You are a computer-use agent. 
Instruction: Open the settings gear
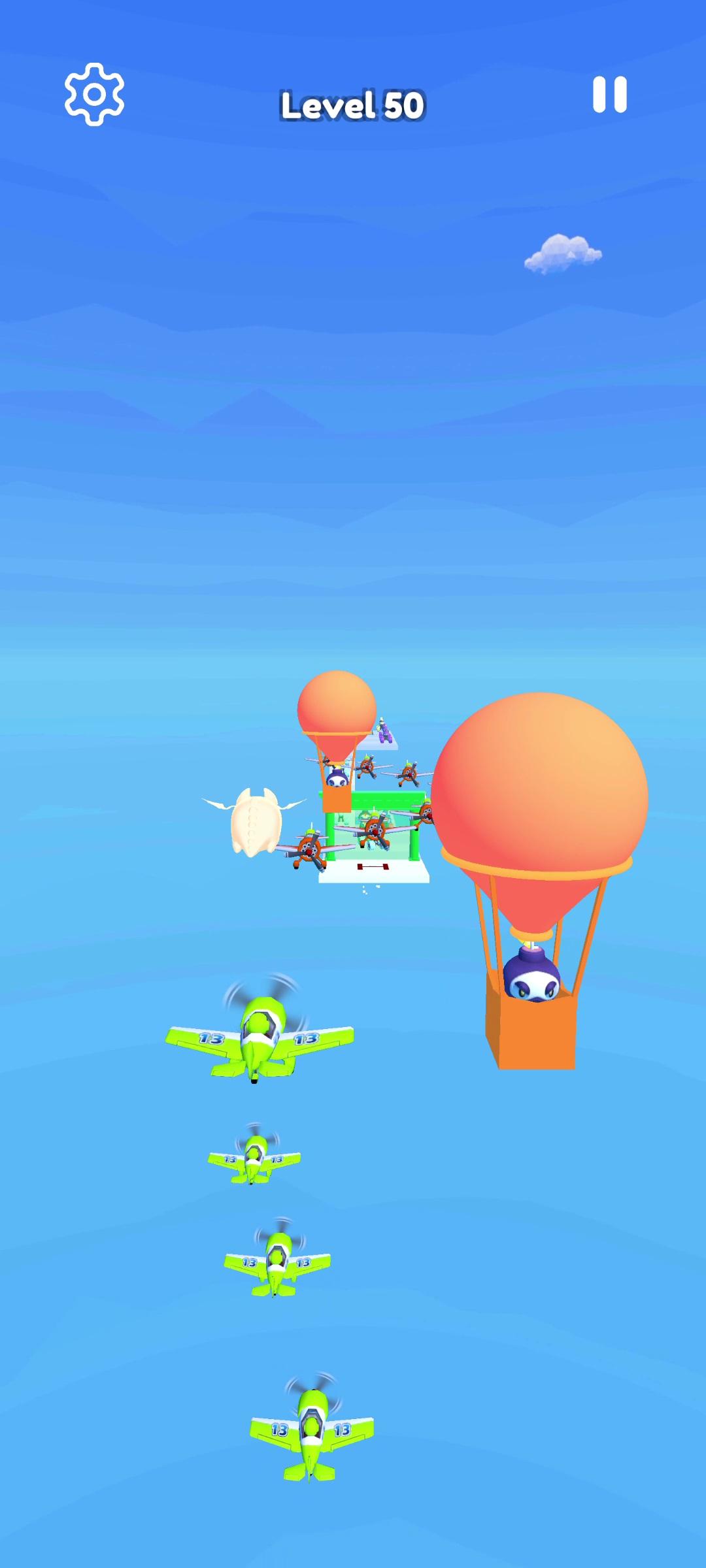(x=94, y=95)
